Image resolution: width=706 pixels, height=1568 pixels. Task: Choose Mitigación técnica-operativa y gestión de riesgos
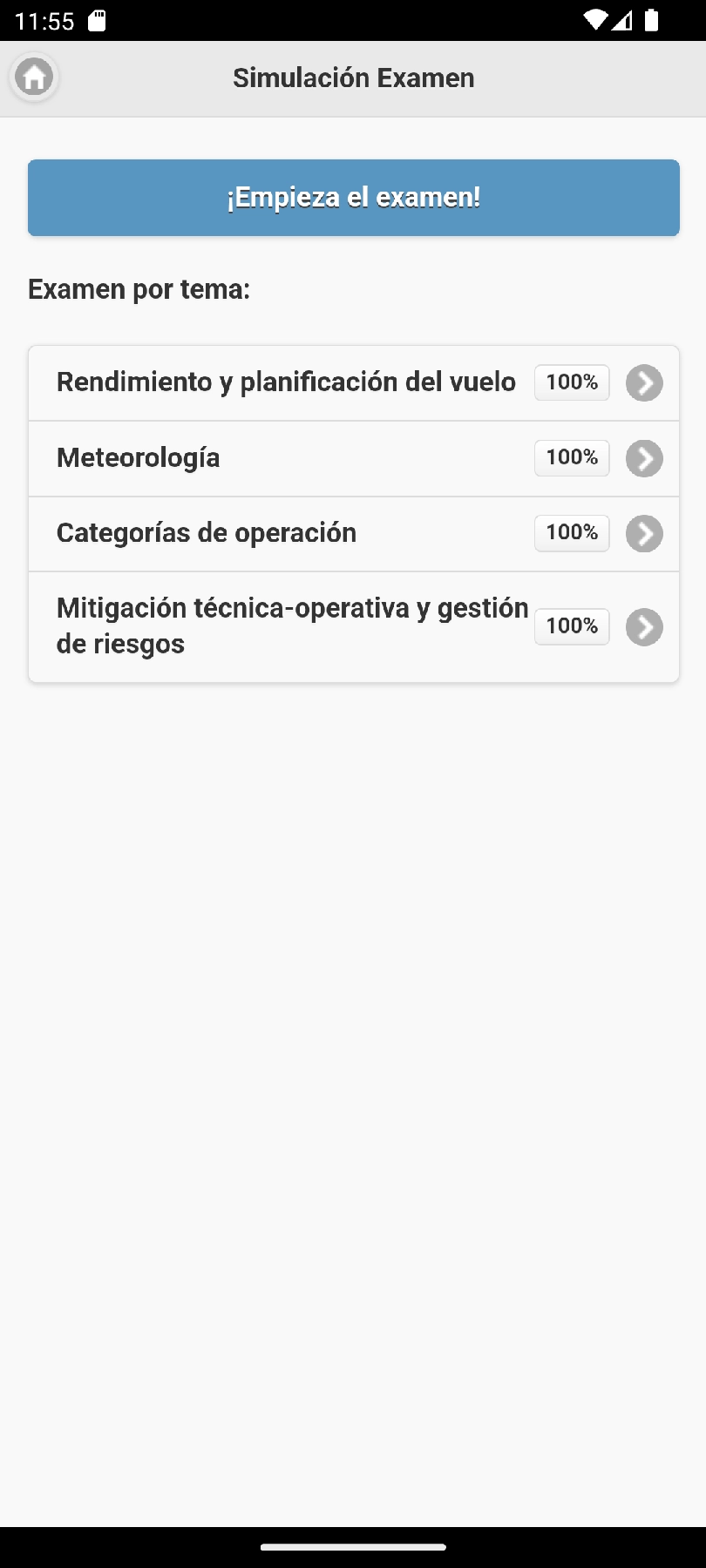pyautogui.click(x=353, y=626)
